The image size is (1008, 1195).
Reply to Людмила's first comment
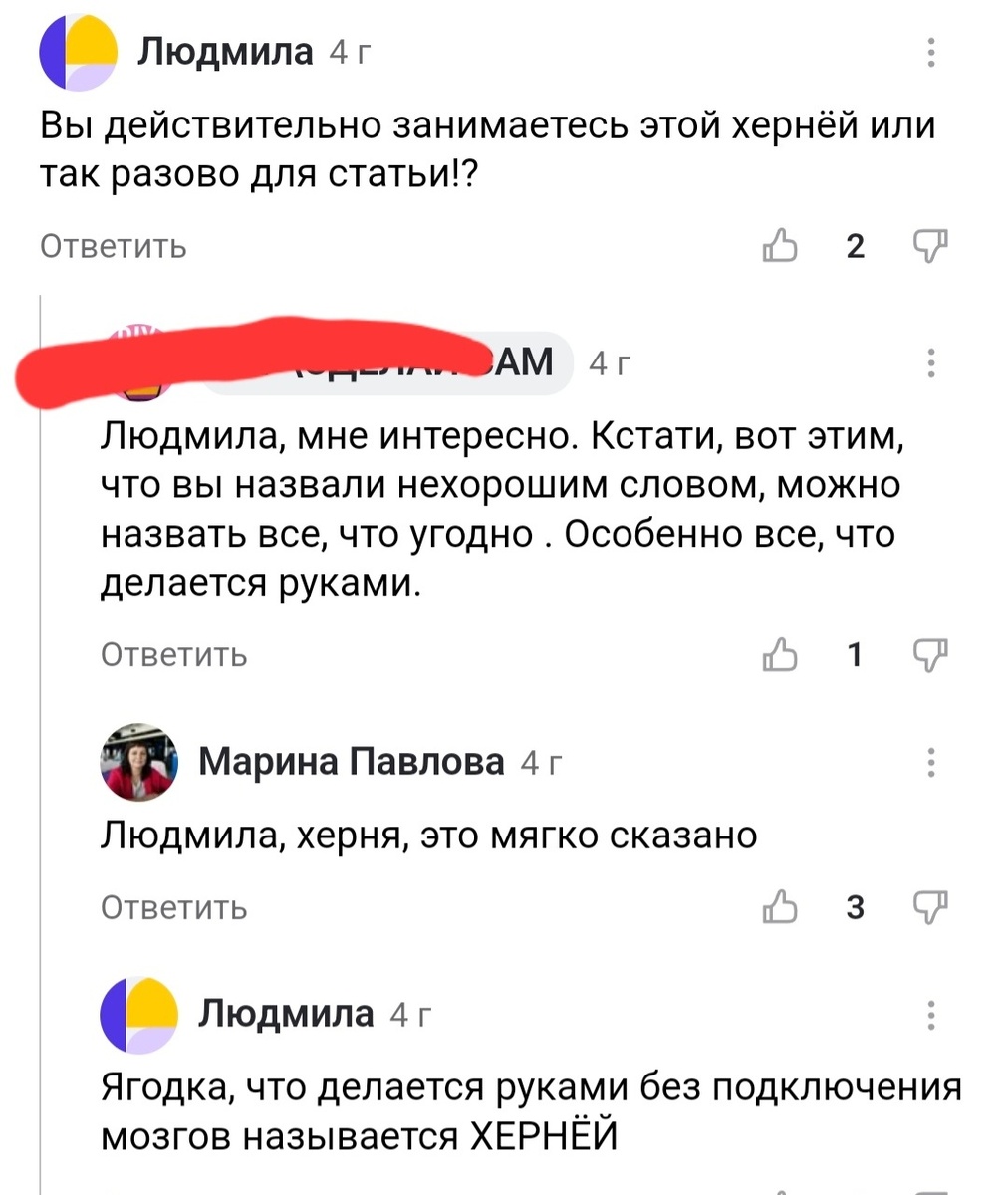[x=112, y=246]
